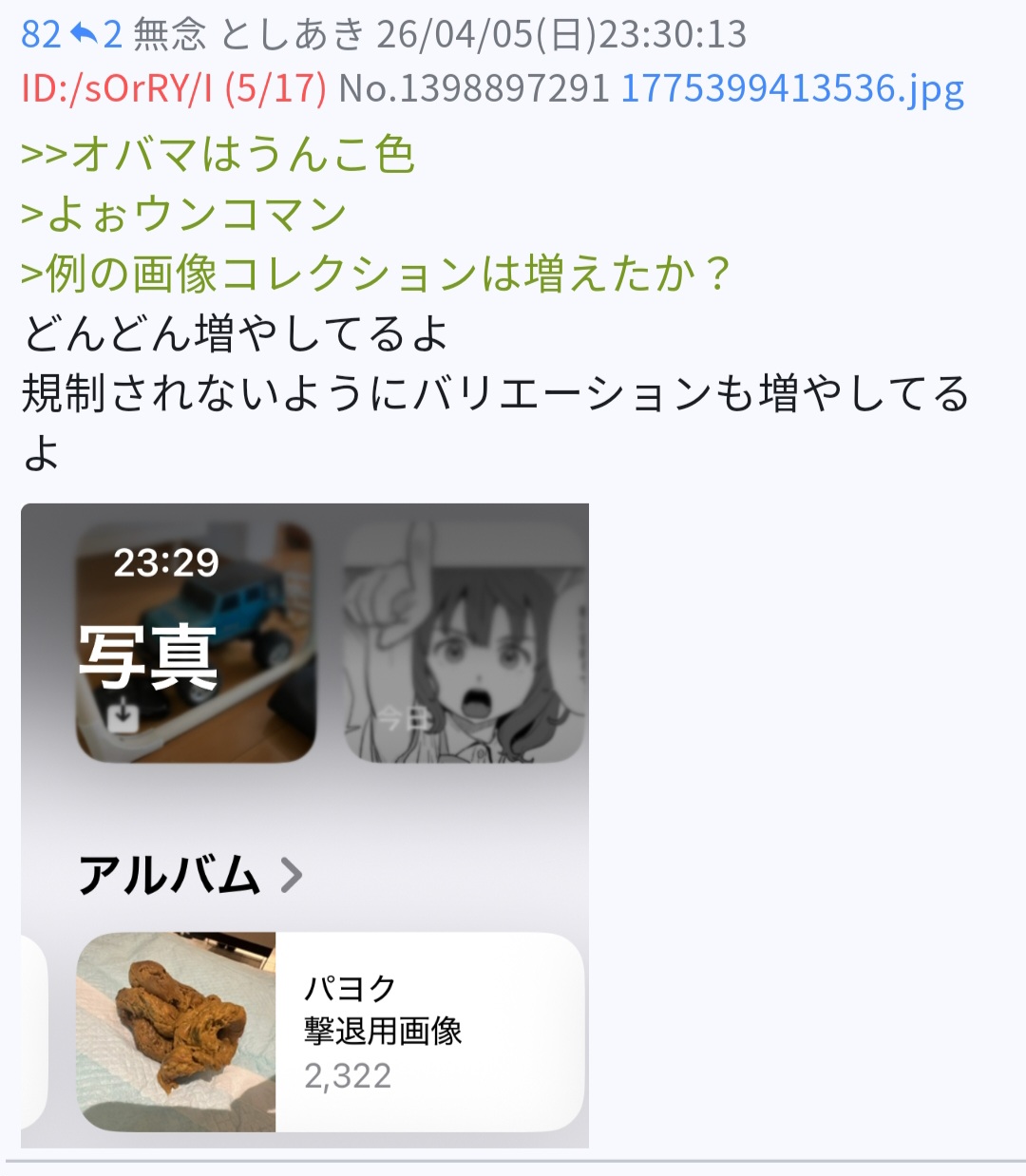Show posts by ID:/sOrRY/I

tap(116, 89)
